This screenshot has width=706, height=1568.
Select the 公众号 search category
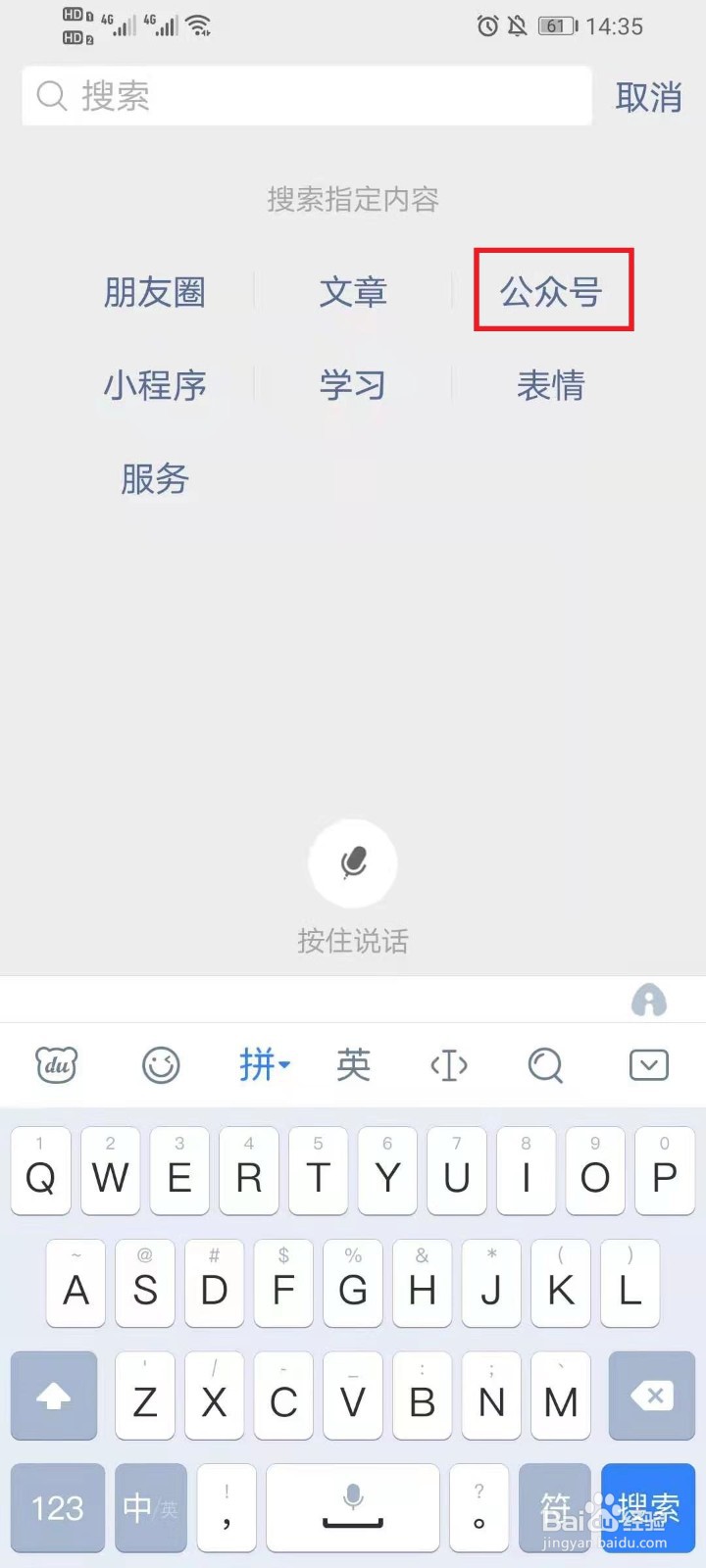click(552, 291)
